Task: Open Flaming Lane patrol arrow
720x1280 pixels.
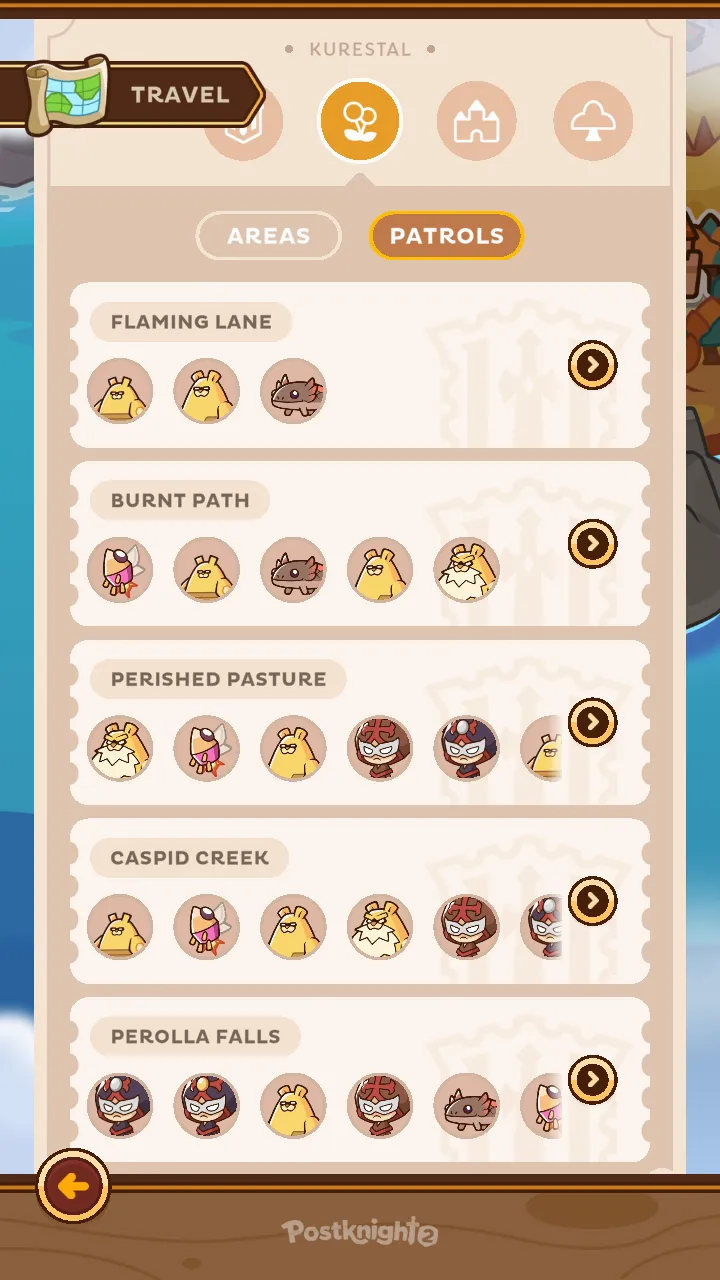Action: pos(592,365)
